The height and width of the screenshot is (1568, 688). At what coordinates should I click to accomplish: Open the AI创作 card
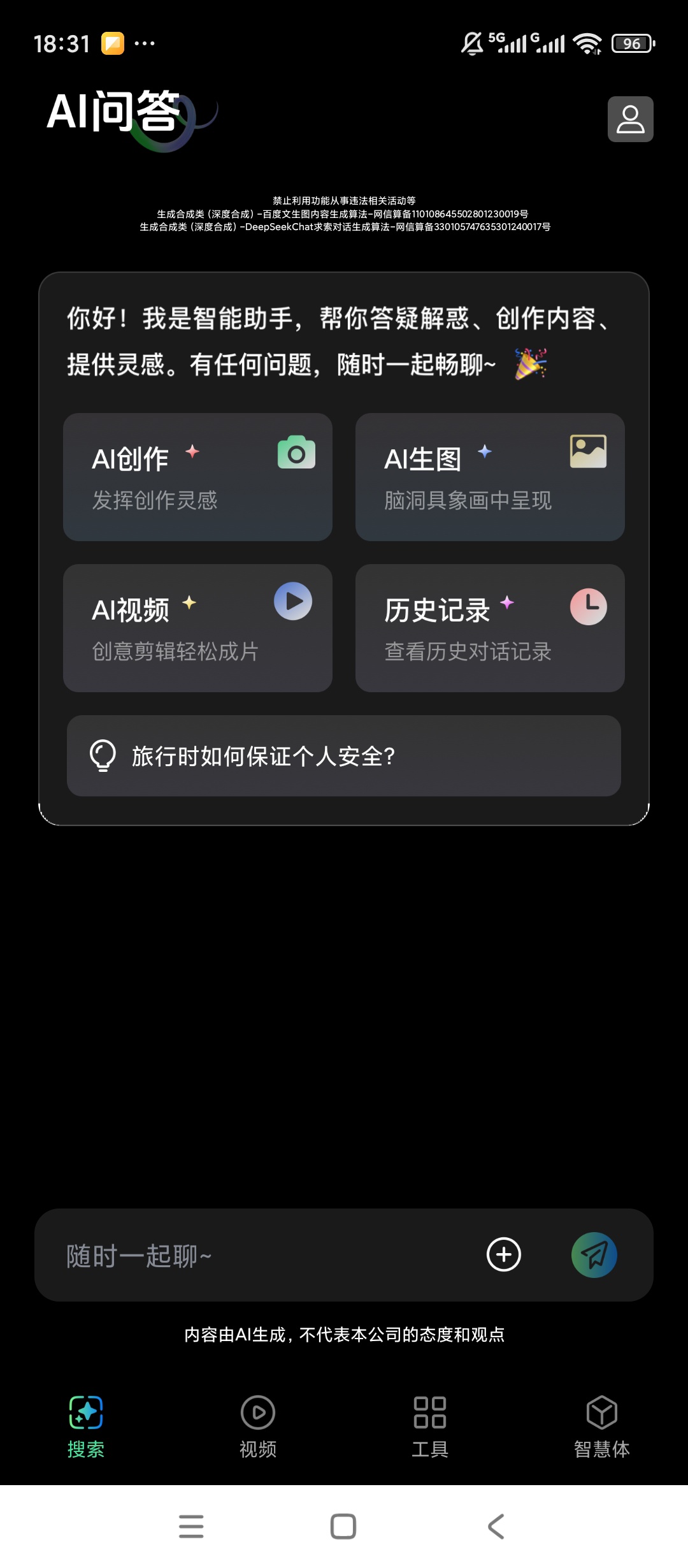point(197,477)
